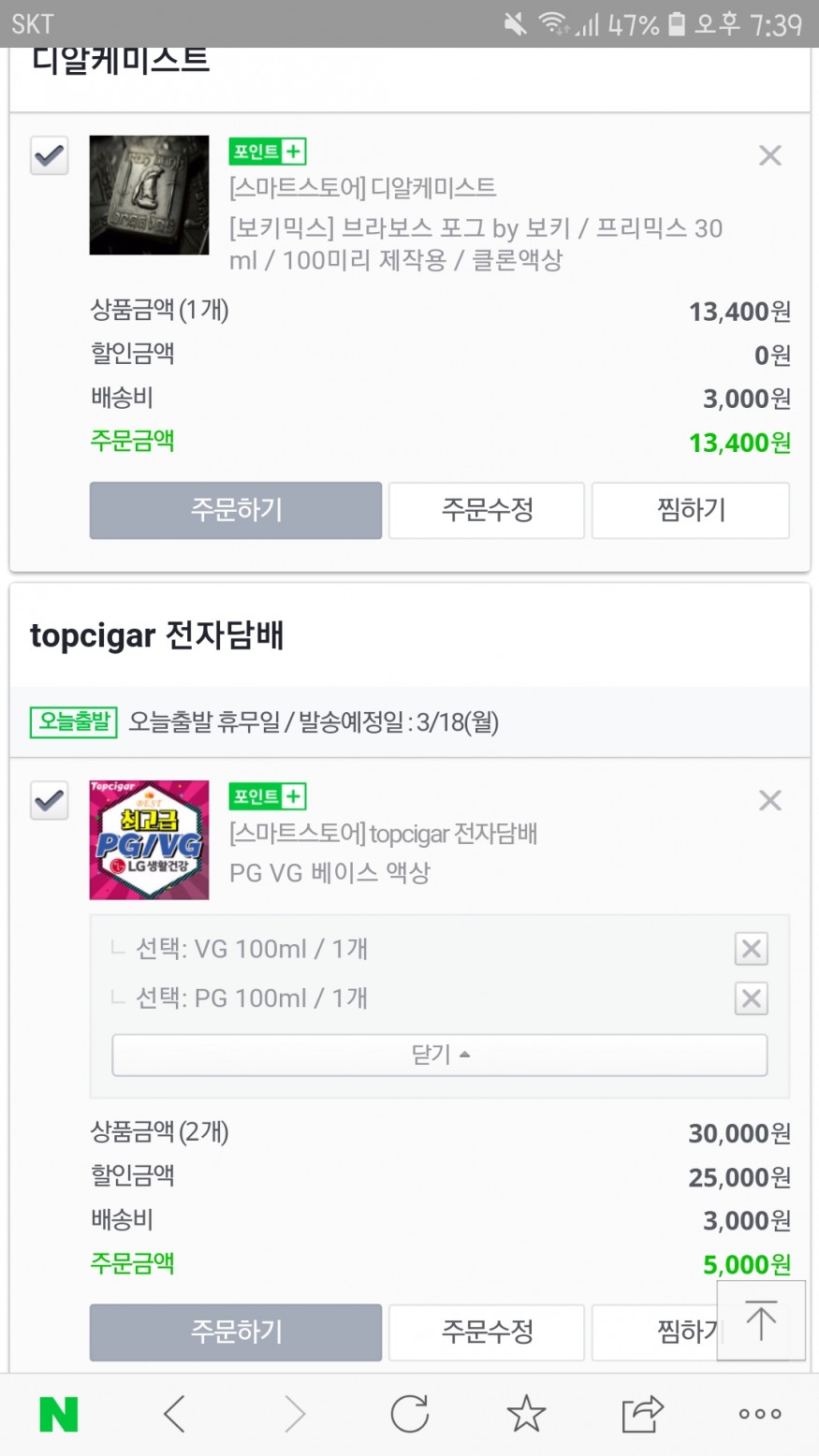Image resolution: width=819 pixels, height=1456 pixels.
Task: Open the PG/VG product thumbnail
Action: click(x=150, y=839)
